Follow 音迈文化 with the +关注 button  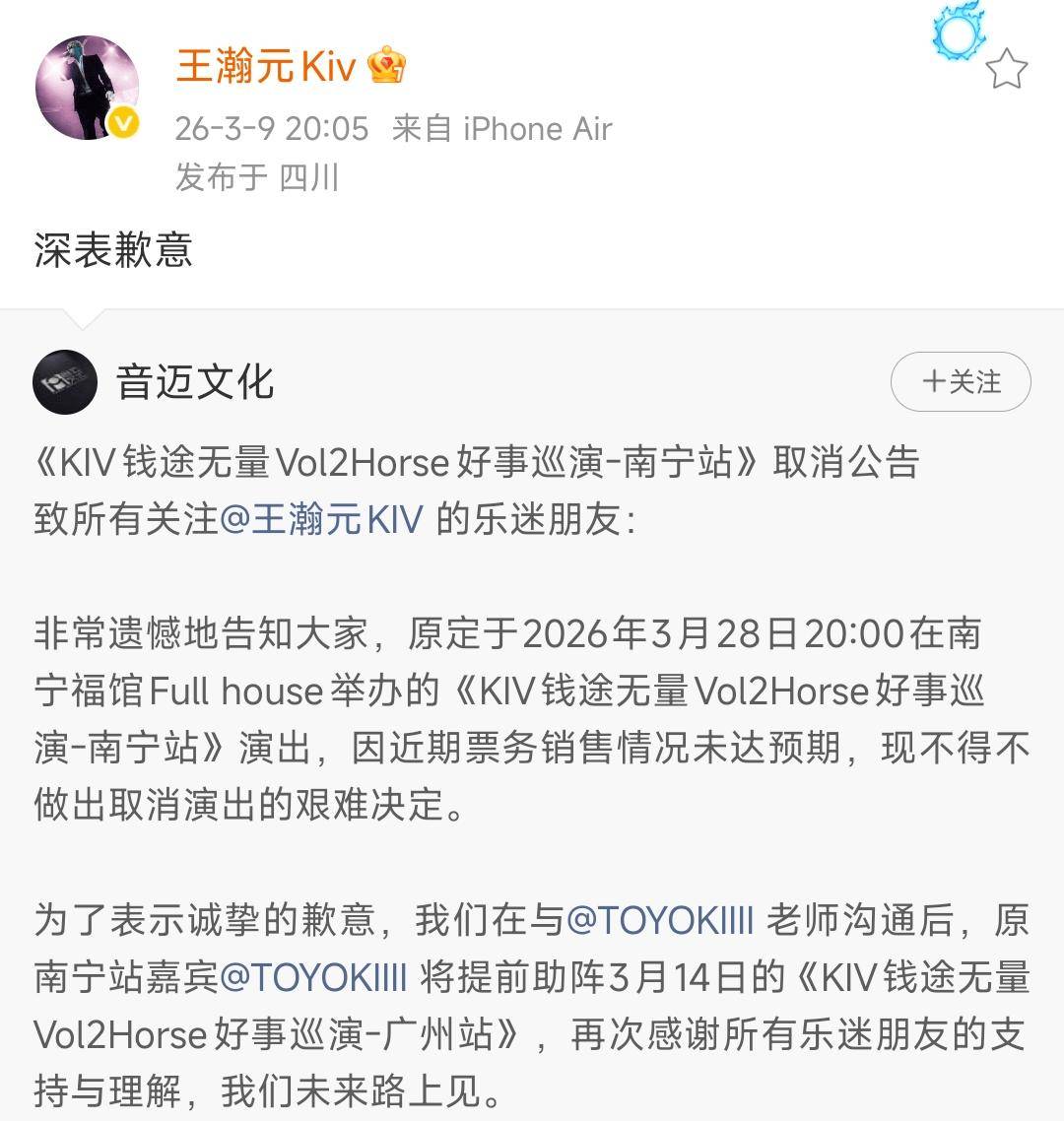click(x=960, y=382)
